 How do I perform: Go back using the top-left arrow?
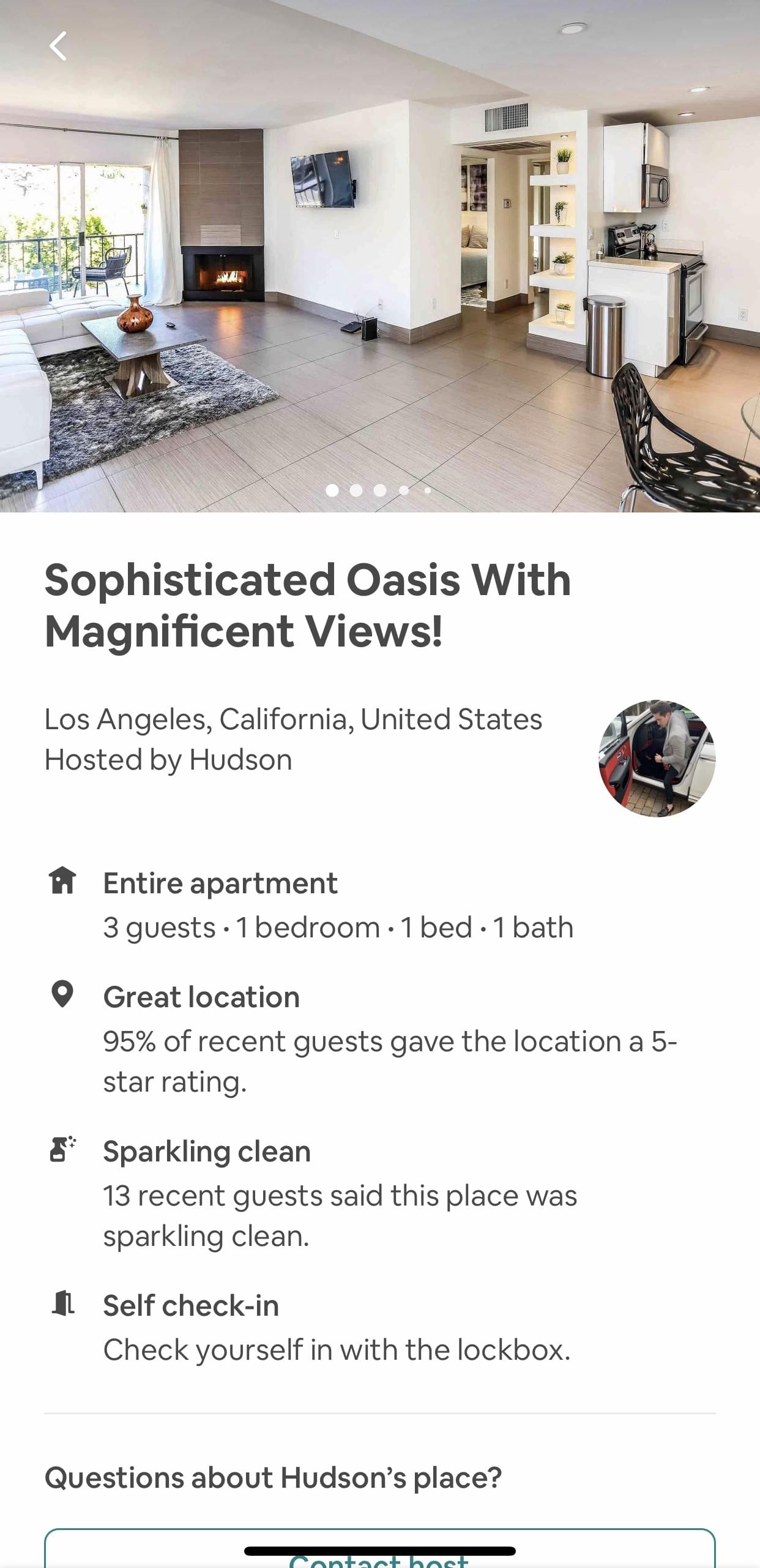tap(58, 47)
